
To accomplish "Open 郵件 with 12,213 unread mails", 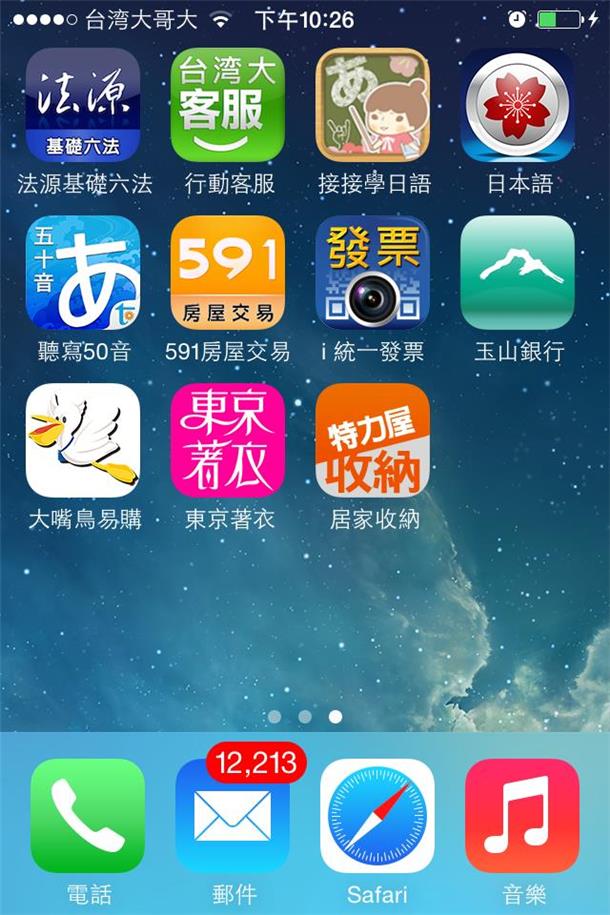I will tap(232, 815).
